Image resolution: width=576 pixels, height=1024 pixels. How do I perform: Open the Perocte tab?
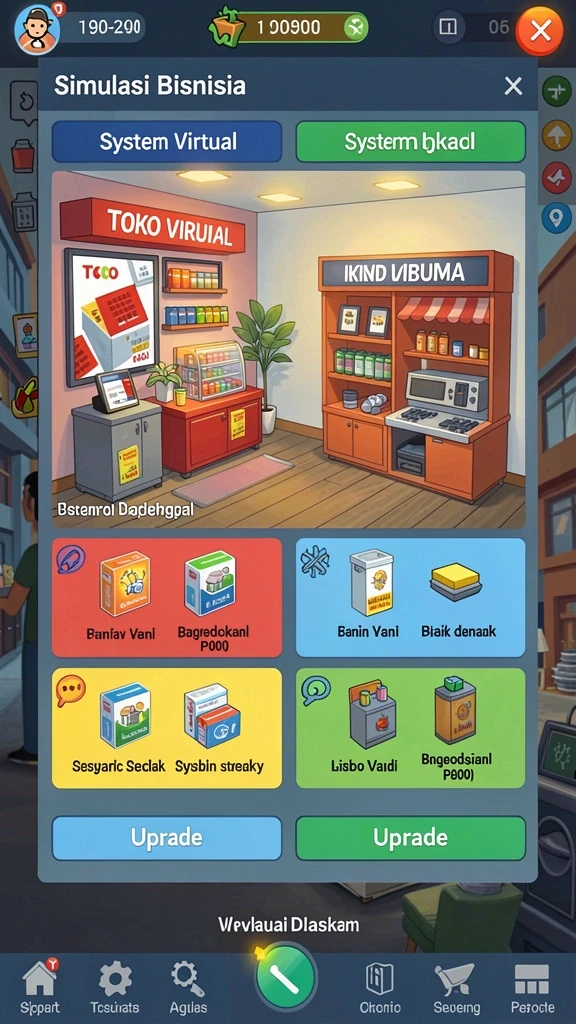tap(531, 986)
